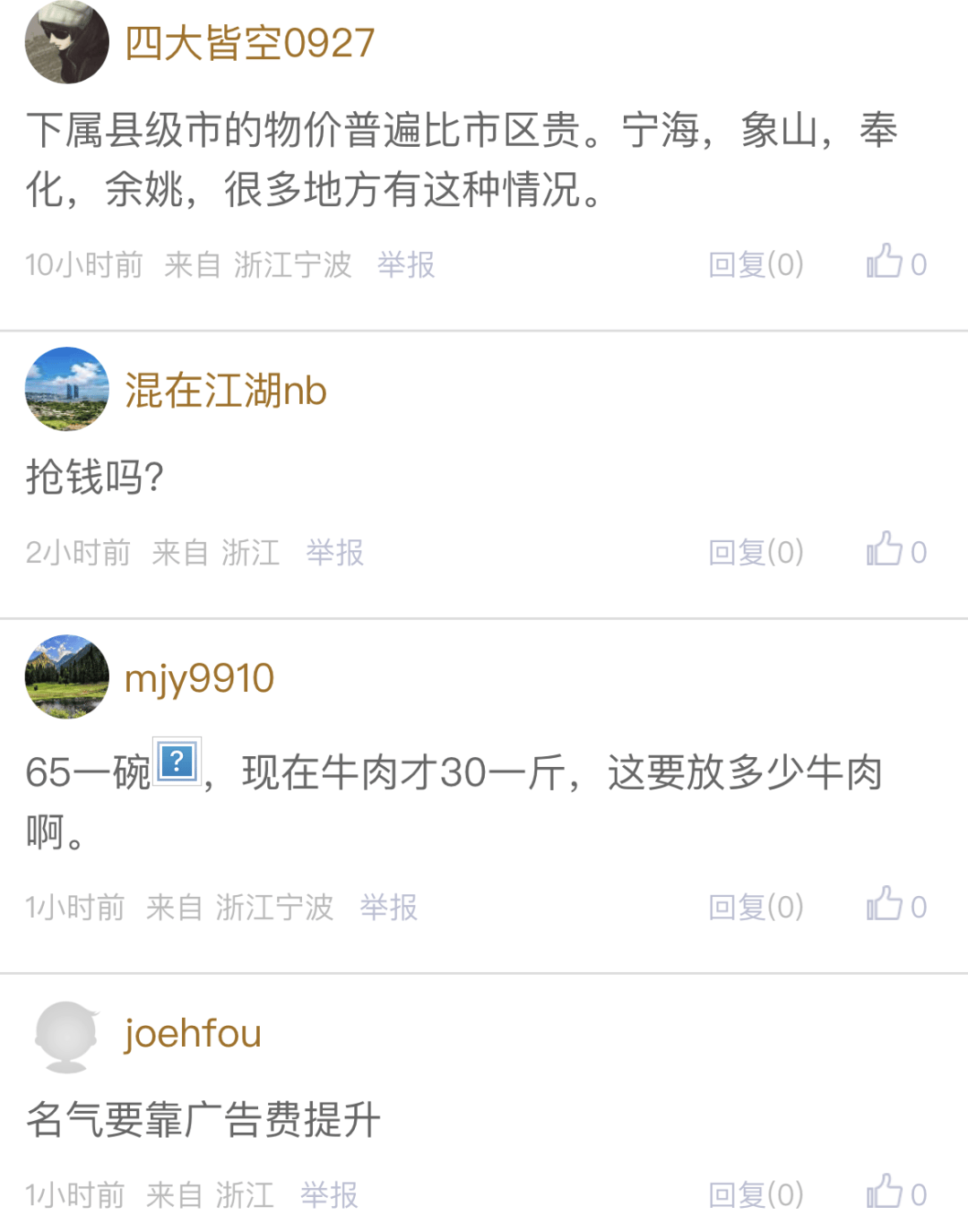The height and width of the screenshot is (1232, 968).
Task: Reply to 混在江湖nb's comment
Action: 756,552
